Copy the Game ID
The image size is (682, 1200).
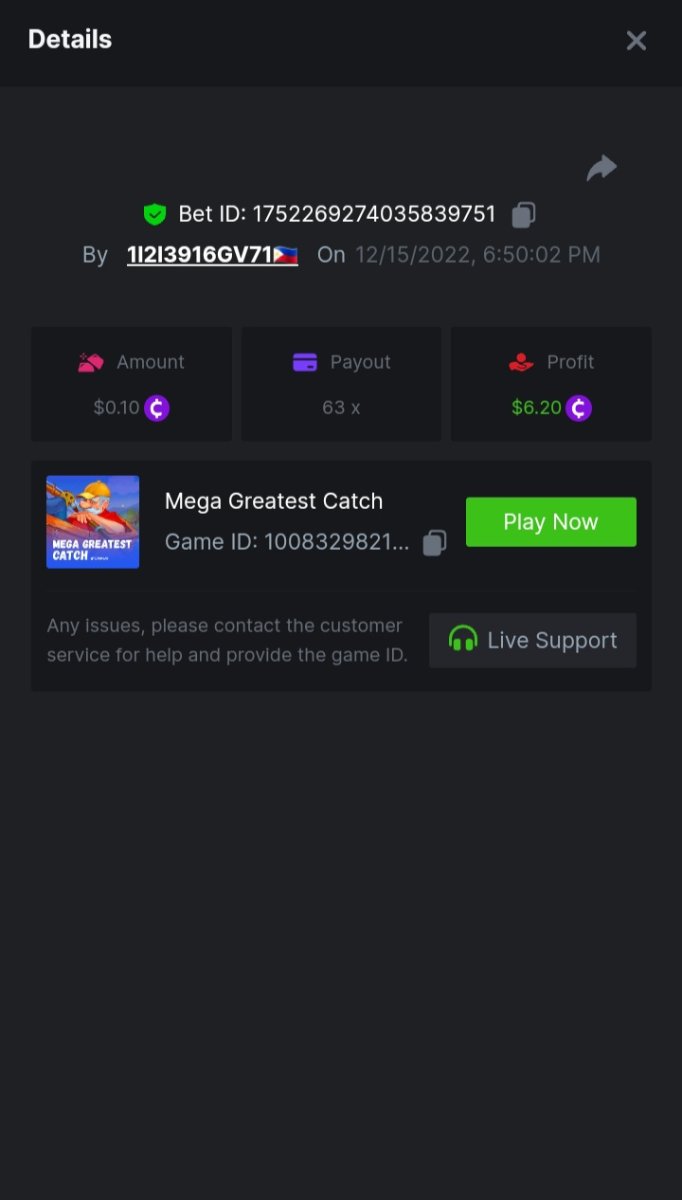pos(434,543)
